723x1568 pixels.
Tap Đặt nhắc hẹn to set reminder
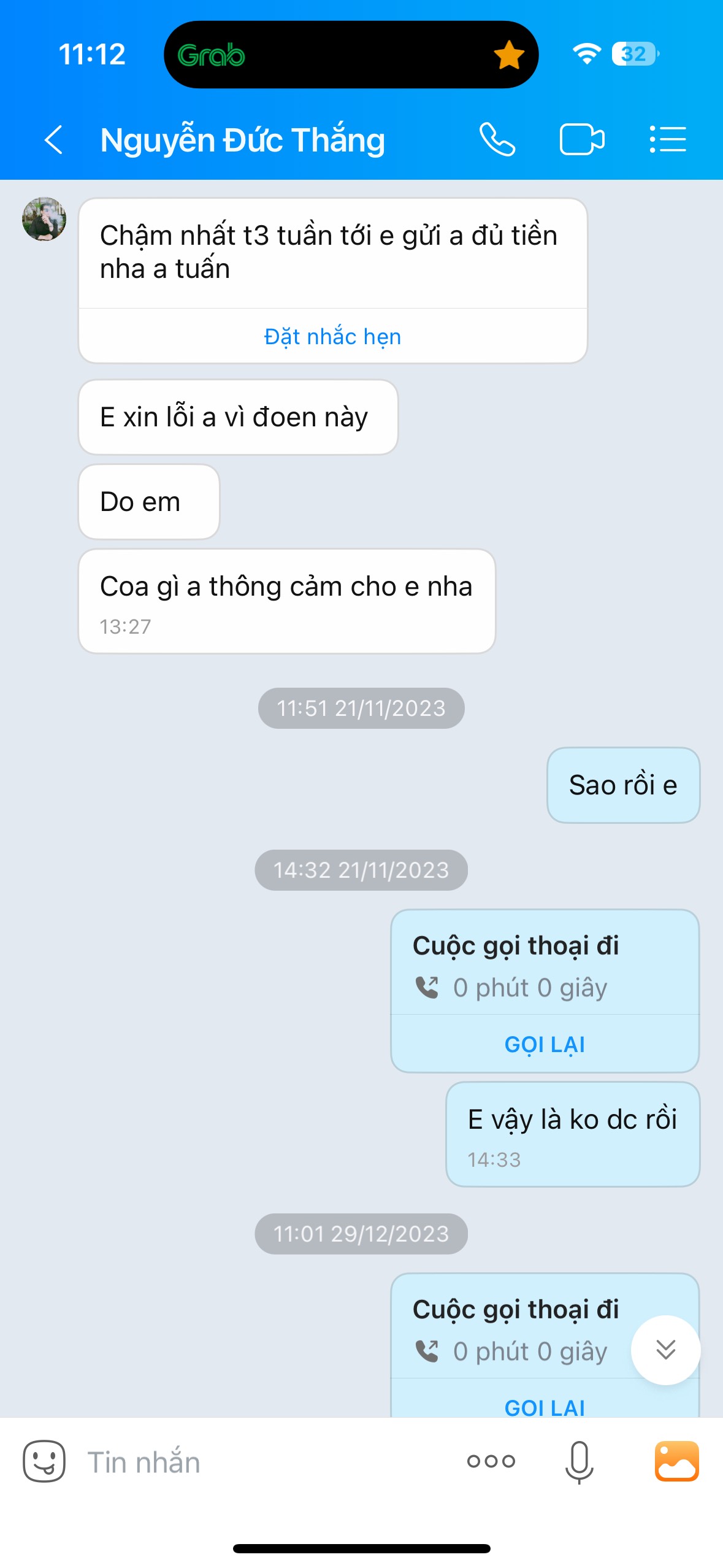pyautogui.click(x=332, y=337)
